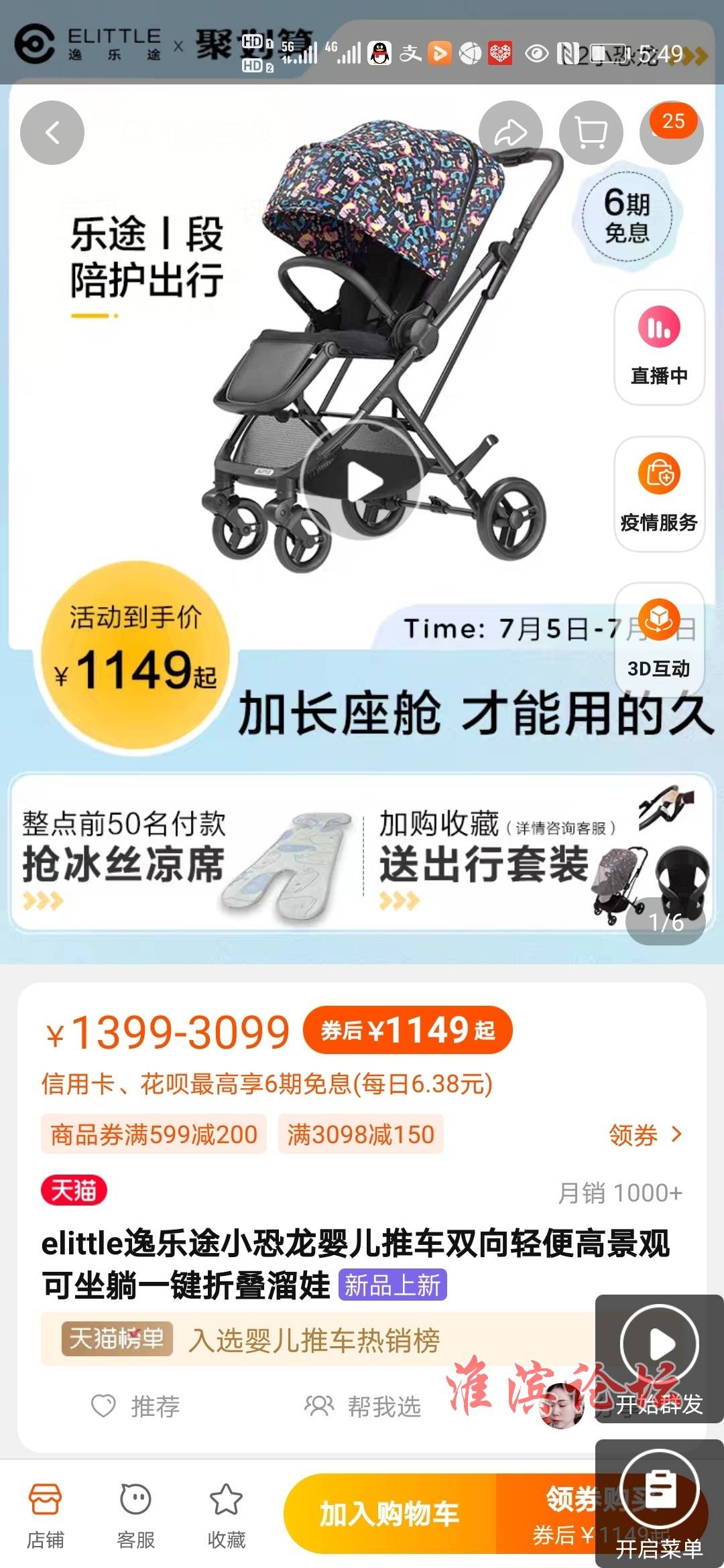Open the shopping cart icon
Viewport: 724px width, 1568px height.
(591, 133)
